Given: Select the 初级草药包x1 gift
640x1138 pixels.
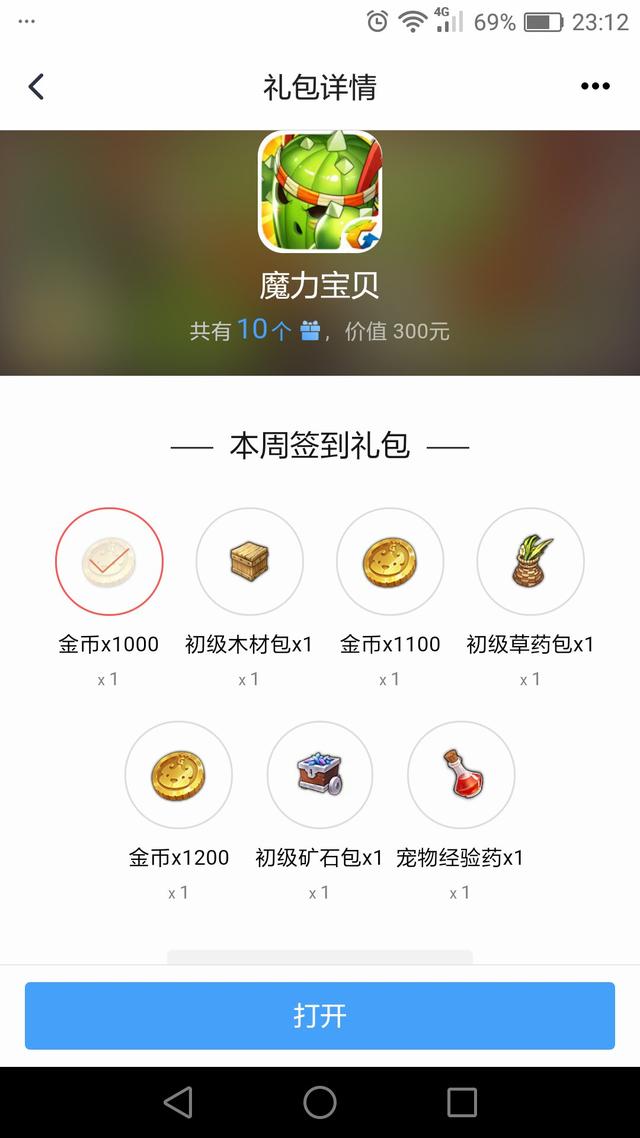Looking at the screenshot, I should 530,562.
